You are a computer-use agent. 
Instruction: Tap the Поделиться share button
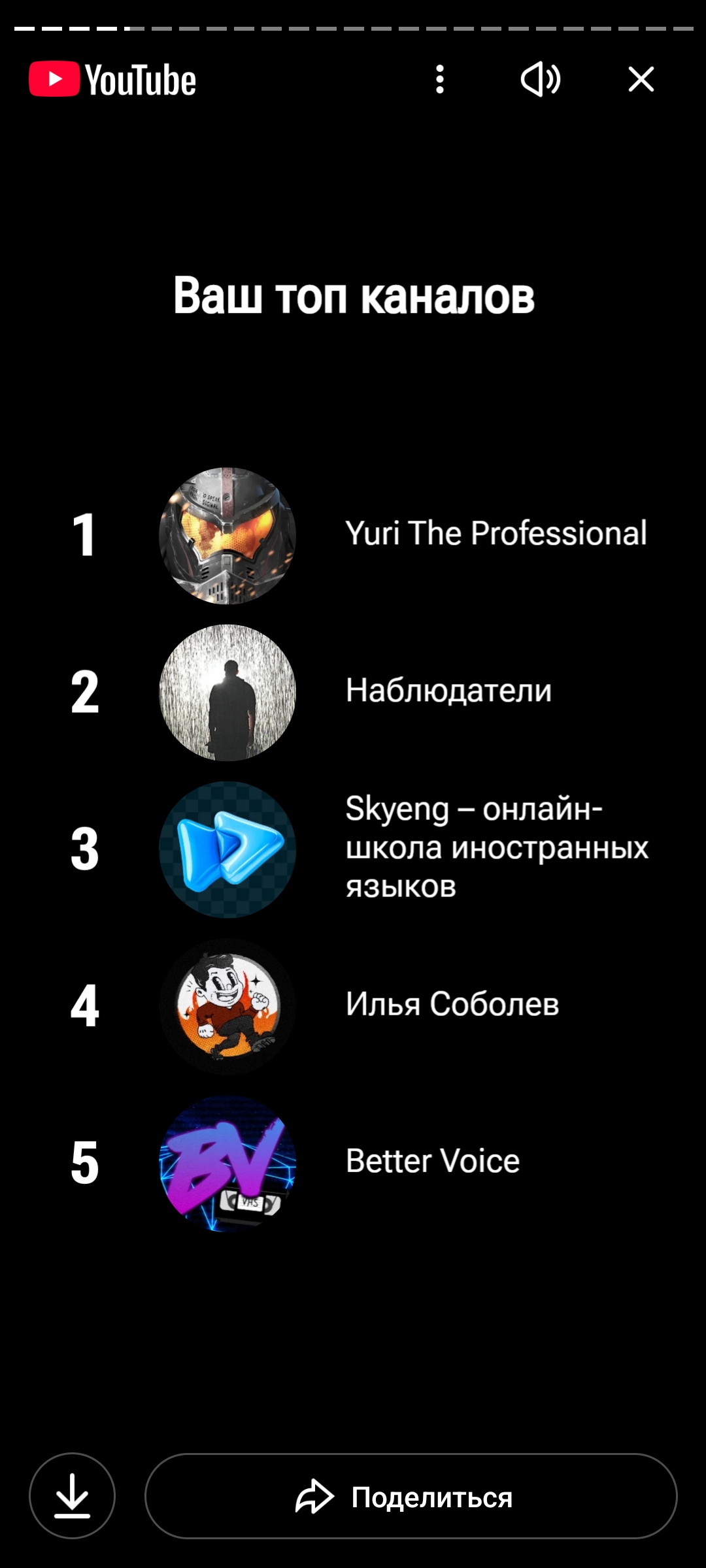click(x=411, y=1495)
